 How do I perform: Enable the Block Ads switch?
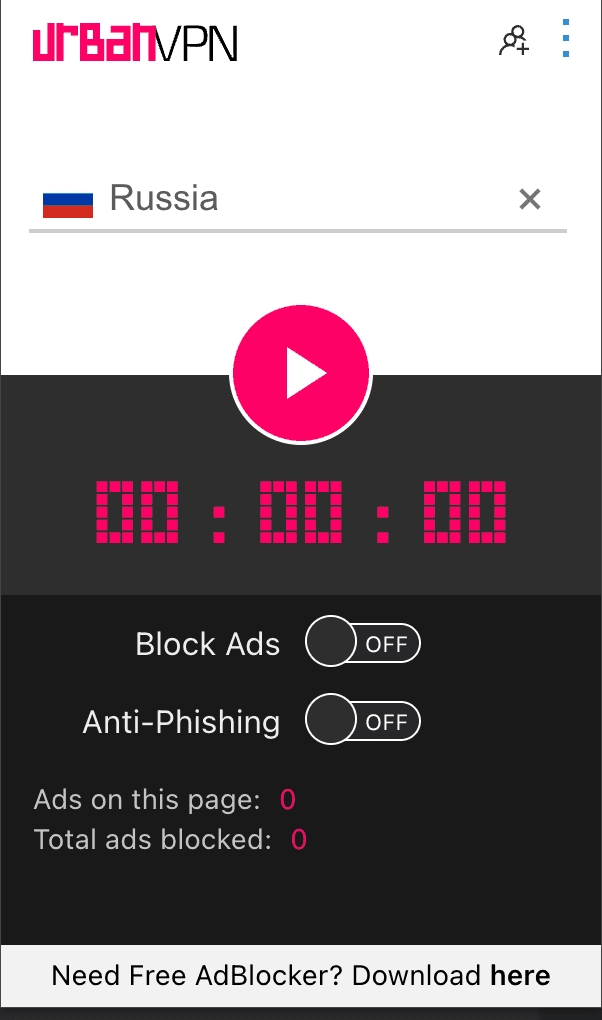(x=362, y=643)
